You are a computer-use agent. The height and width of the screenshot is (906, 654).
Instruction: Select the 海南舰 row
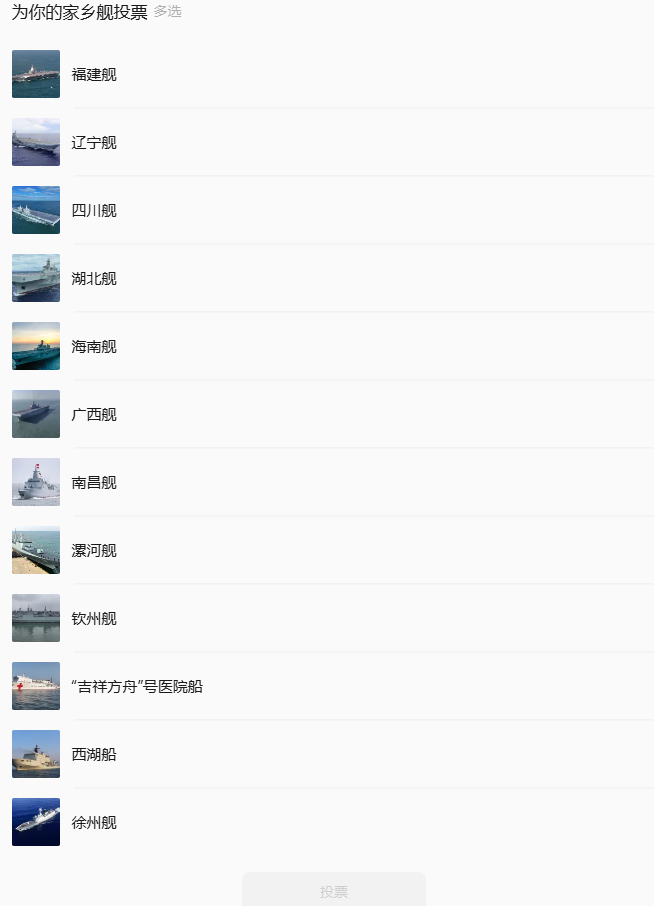pyautogui.click(x=94, y=346)
